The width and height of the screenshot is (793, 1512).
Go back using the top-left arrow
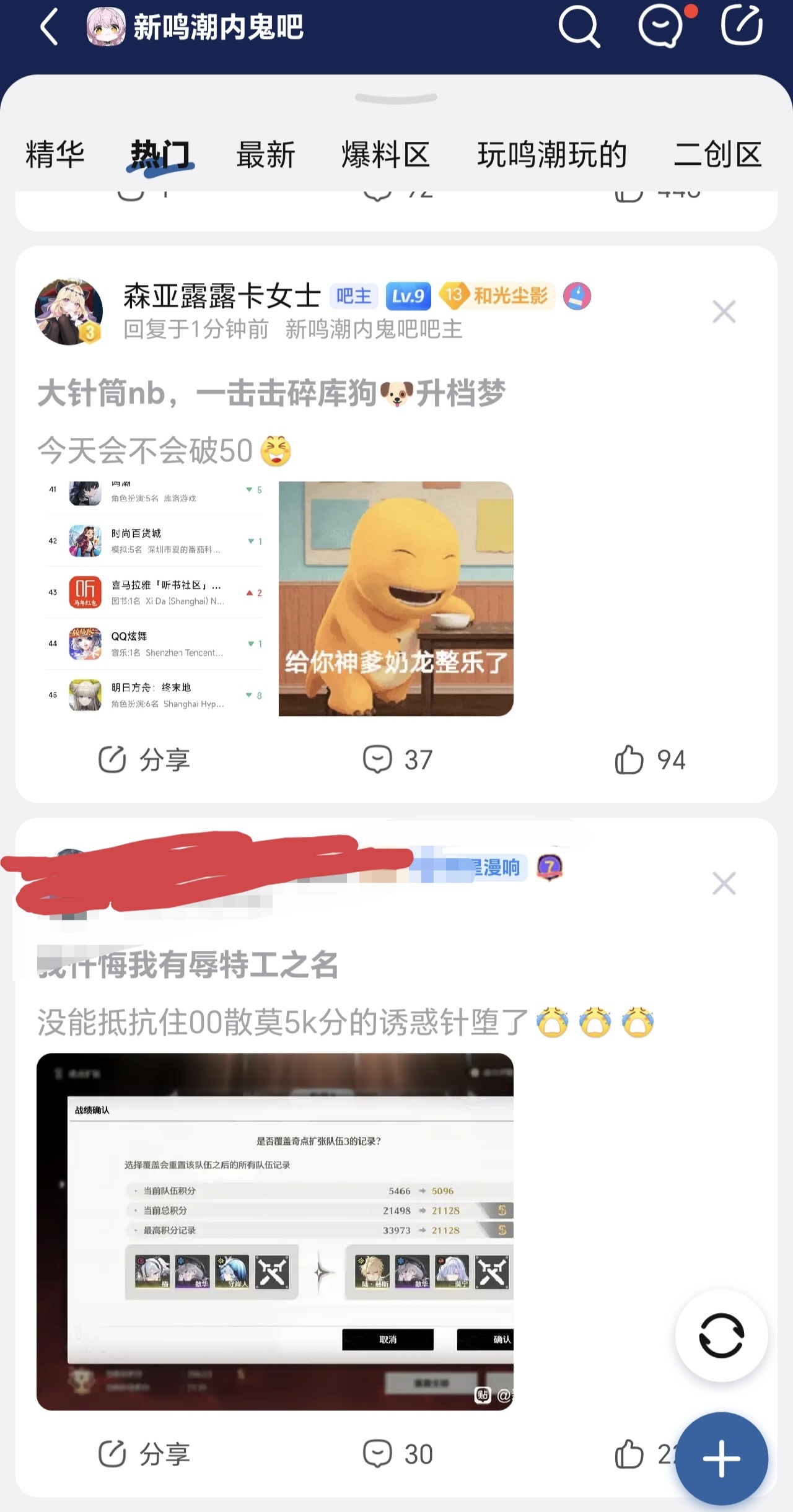pos(50,27)
